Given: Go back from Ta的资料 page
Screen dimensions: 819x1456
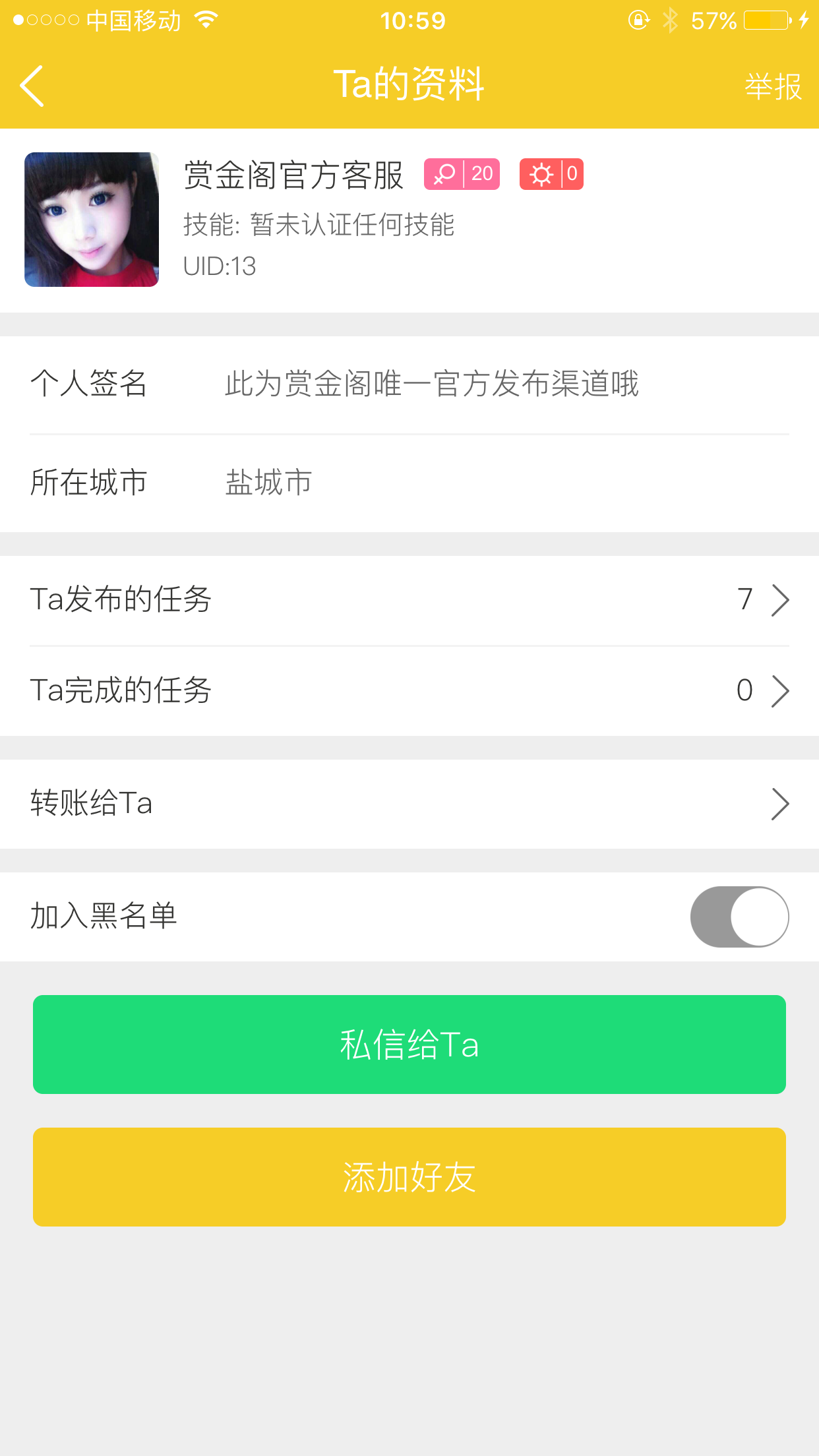Looking at the screenshot, I should tap(32, 86).
